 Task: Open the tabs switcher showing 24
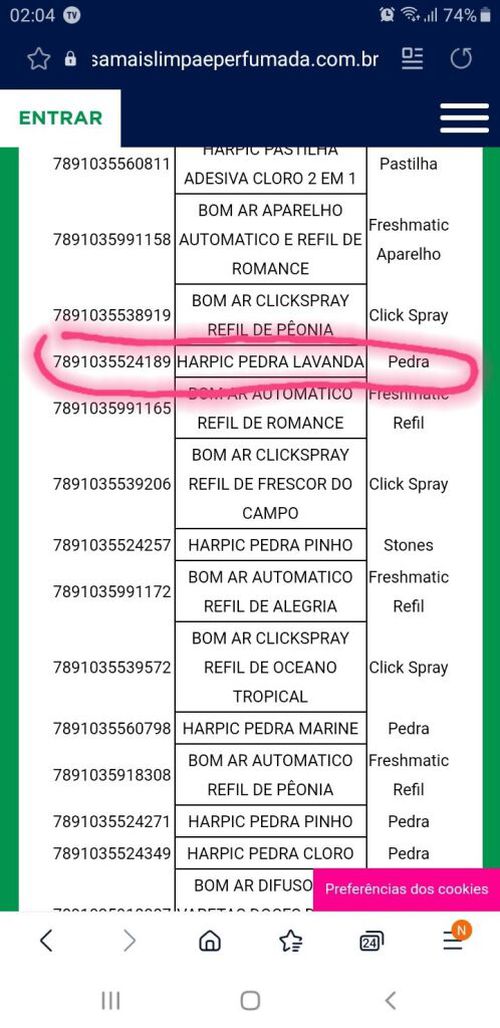372,942
